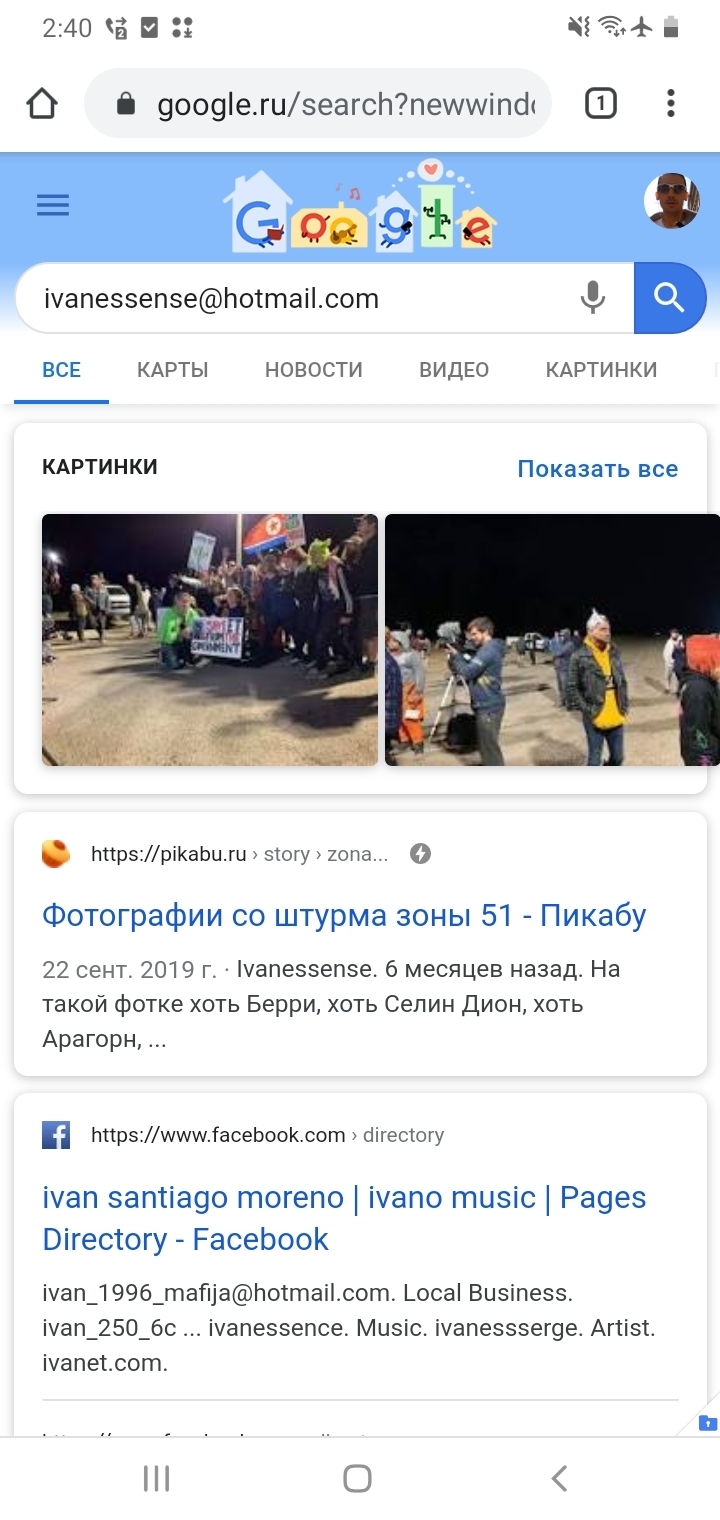Open the Google hamburger menu
This screenshot has height=1520, width=720.
click(x=53, y=206)
